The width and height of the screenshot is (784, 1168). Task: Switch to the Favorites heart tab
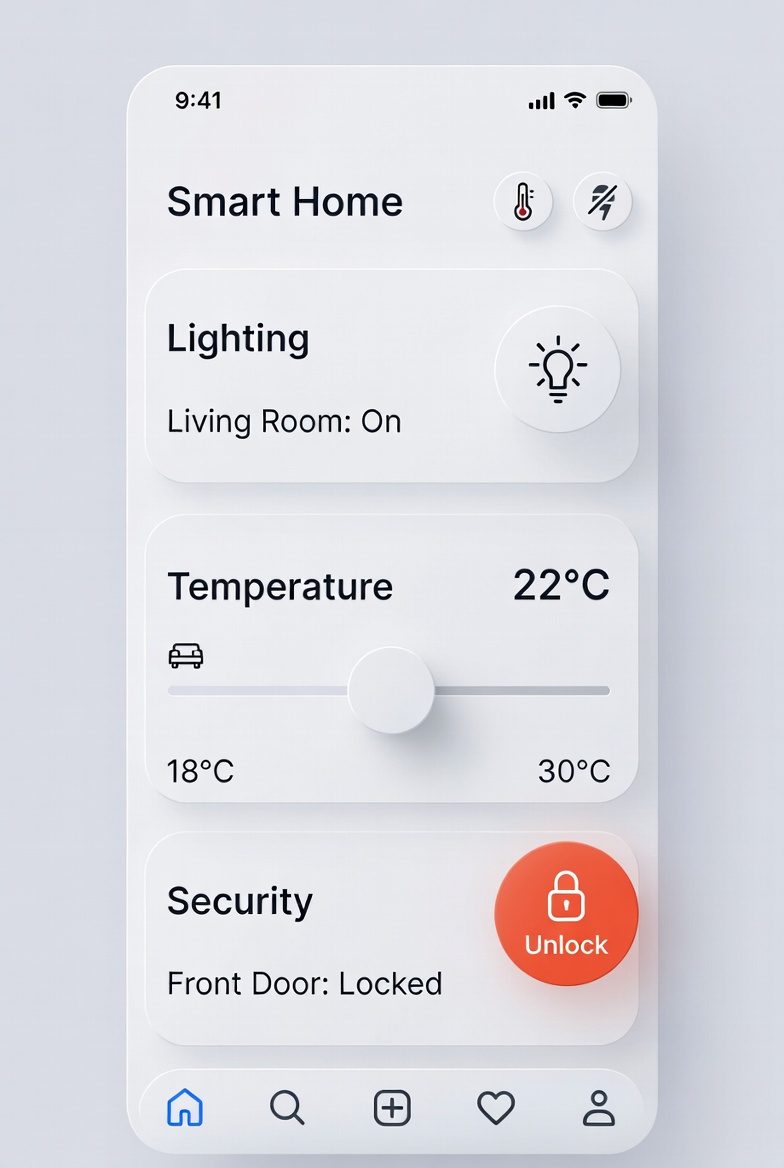coord(495,1108)
